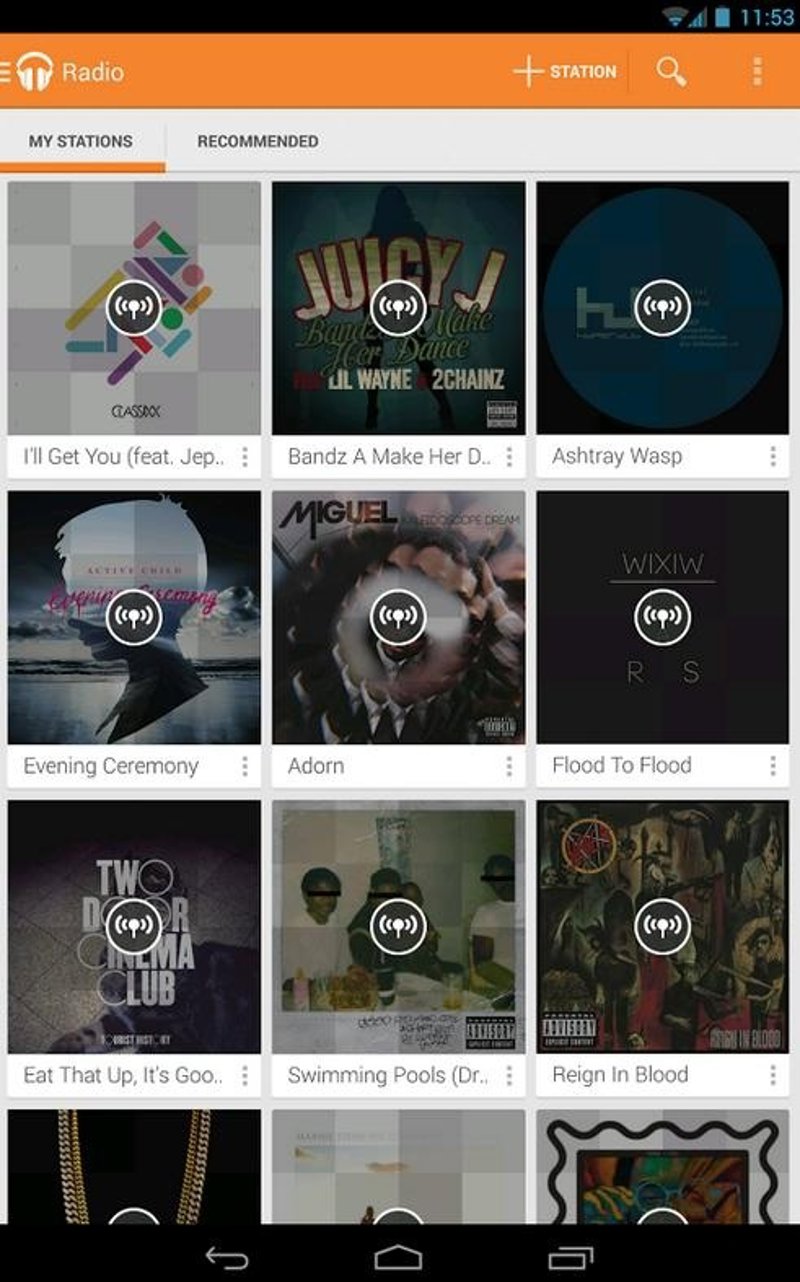Start the Eat That Up station

(x=134, y=926)
